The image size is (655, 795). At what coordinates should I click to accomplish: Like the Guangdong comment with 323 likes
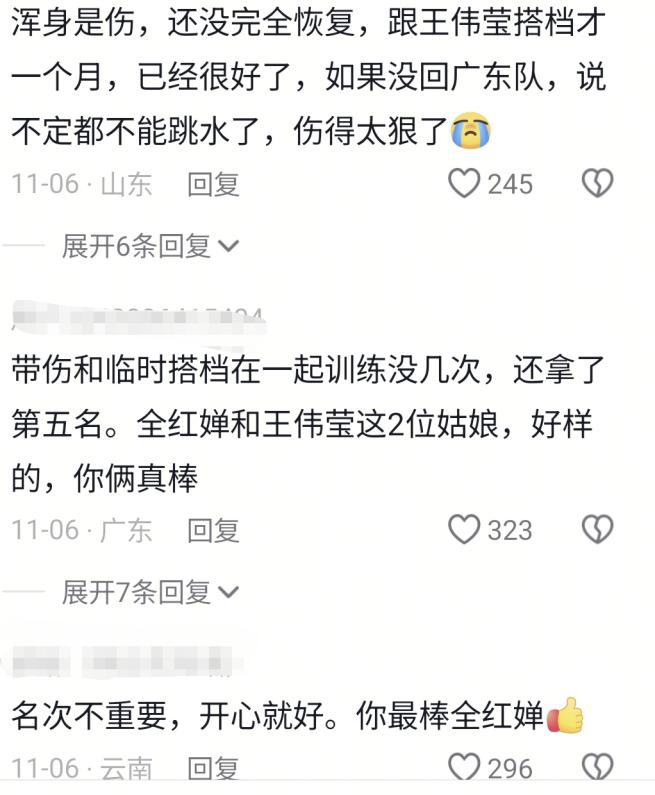pyautogui.click(x=464, y=529)
